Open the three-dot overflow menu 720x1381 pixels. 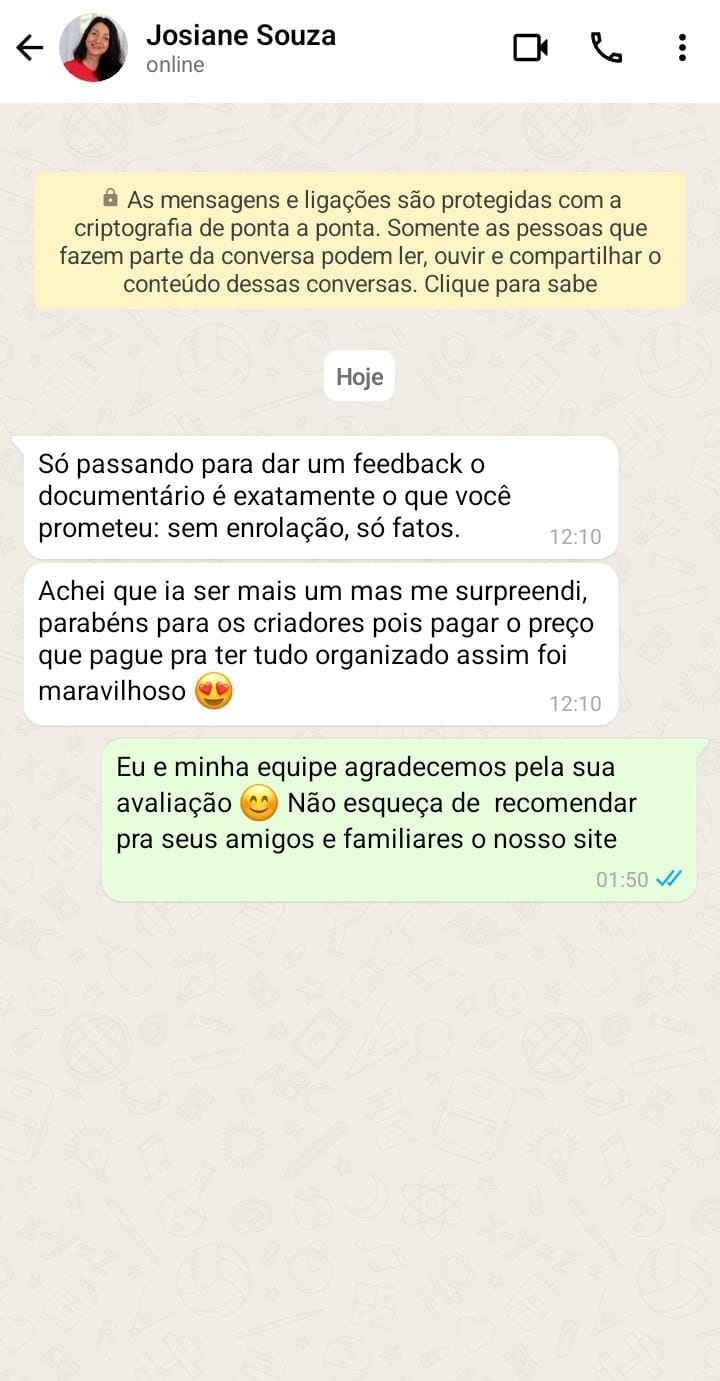point(682,48)
